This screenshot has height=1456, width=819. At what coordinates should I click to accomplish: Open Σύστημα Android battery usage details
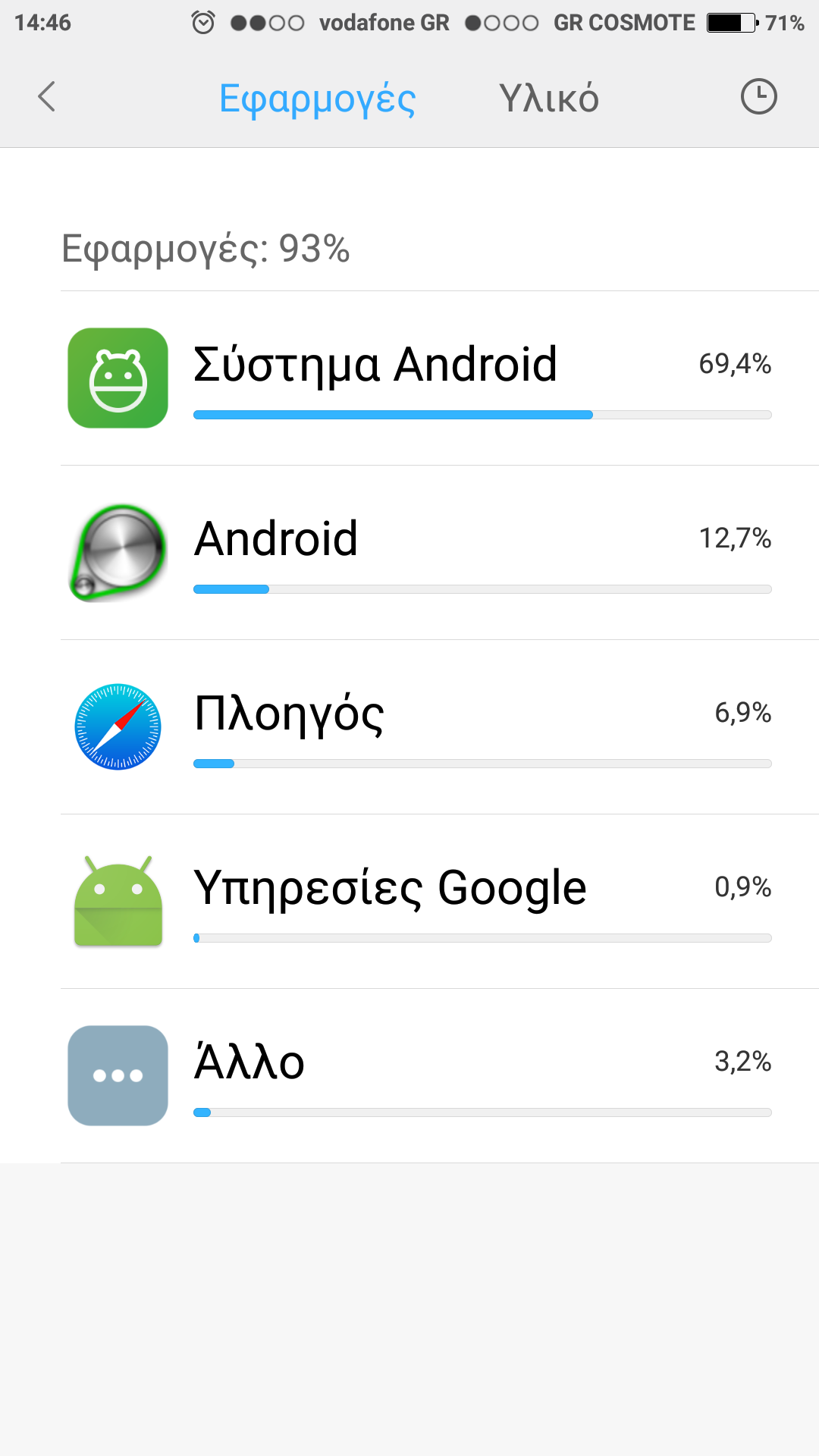click(x=425, y=378)
